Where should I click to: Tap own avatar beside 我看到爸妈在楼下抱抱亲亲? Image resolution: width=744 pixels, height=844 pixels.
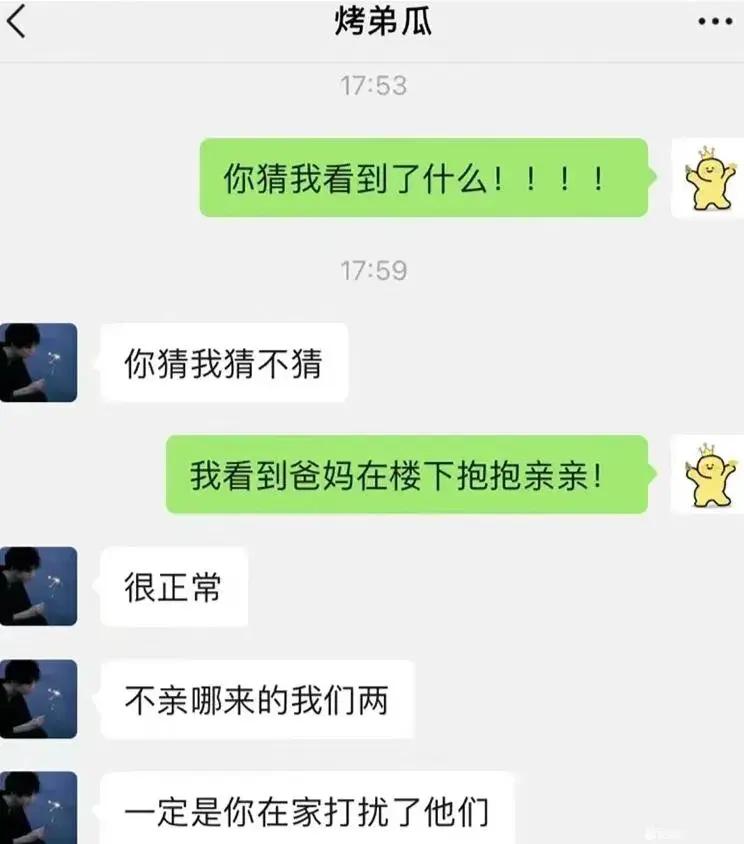click(x=707, y=474)
